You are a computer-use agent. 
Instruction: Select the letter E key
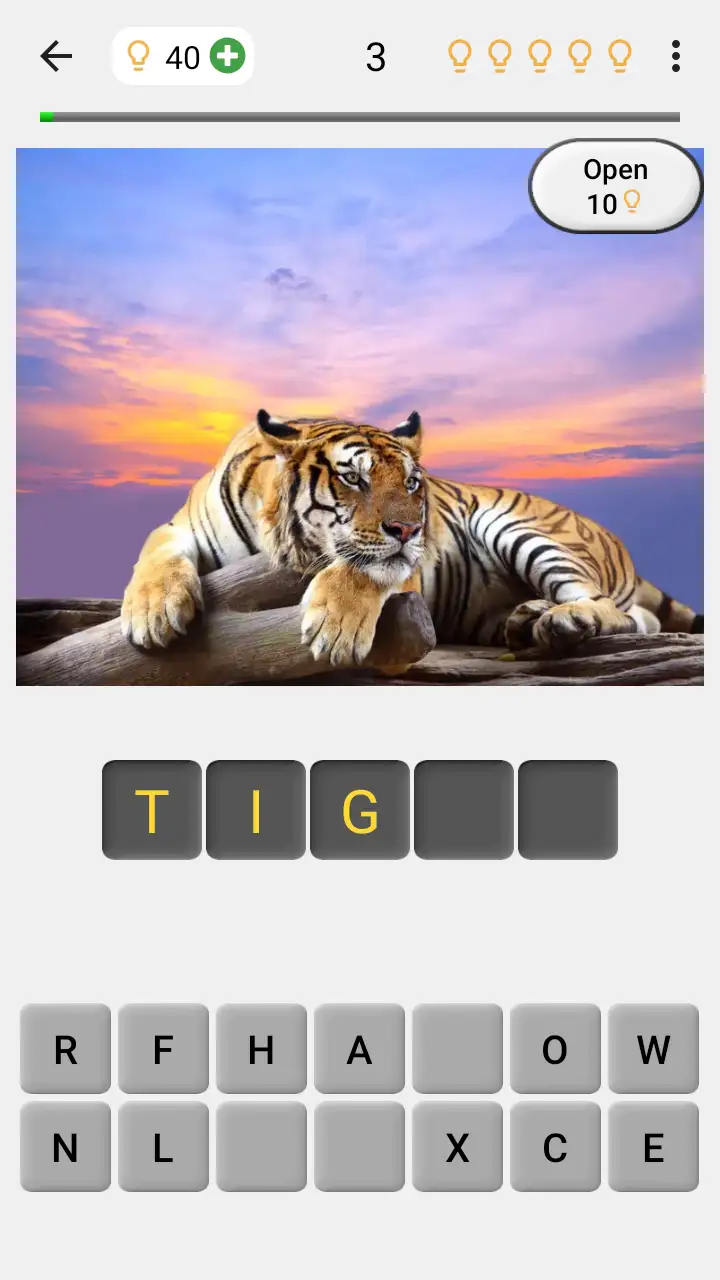point(653,1147)
